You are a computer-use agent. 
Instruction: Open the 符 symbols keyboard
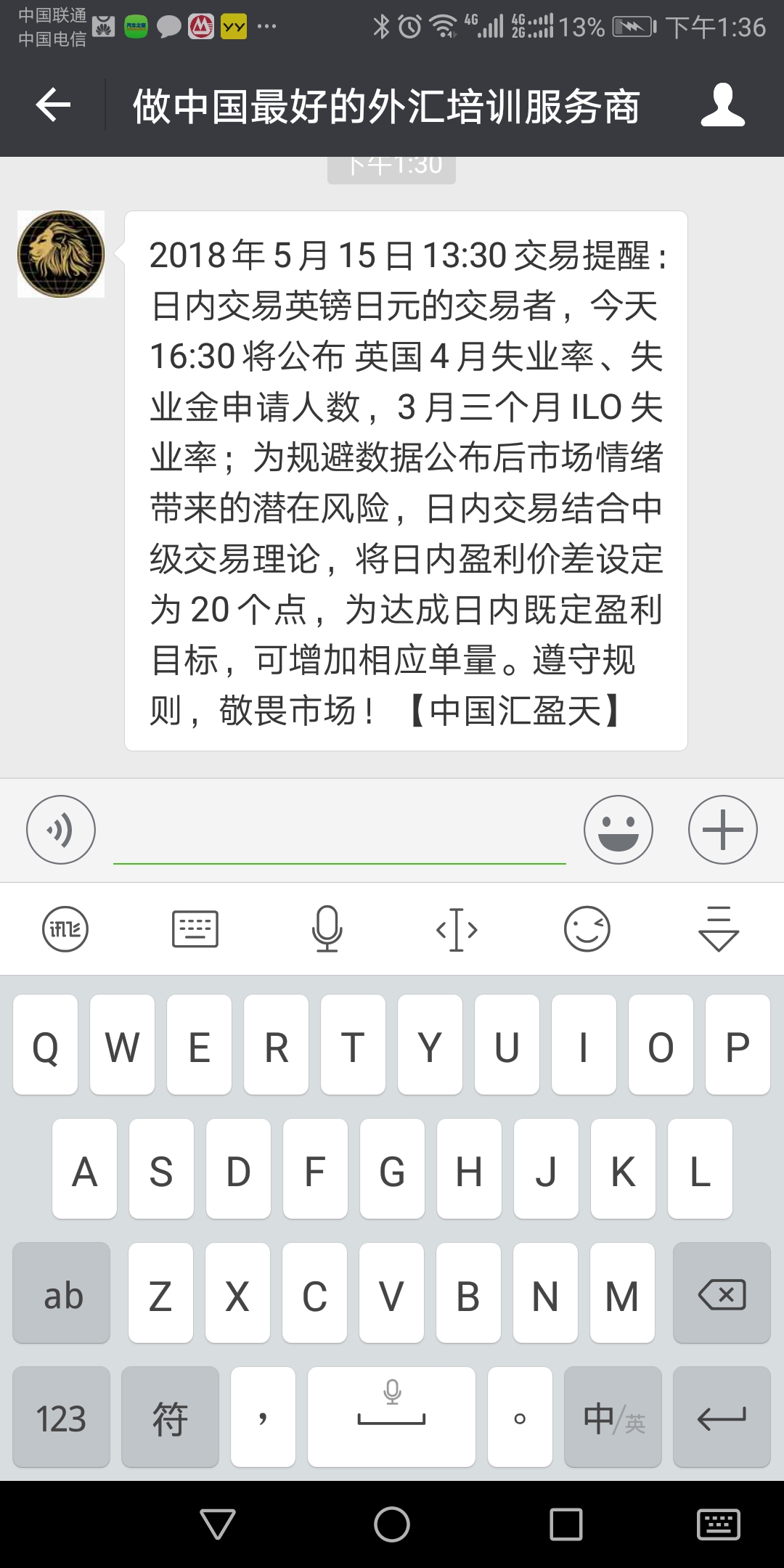[170, 1418]
